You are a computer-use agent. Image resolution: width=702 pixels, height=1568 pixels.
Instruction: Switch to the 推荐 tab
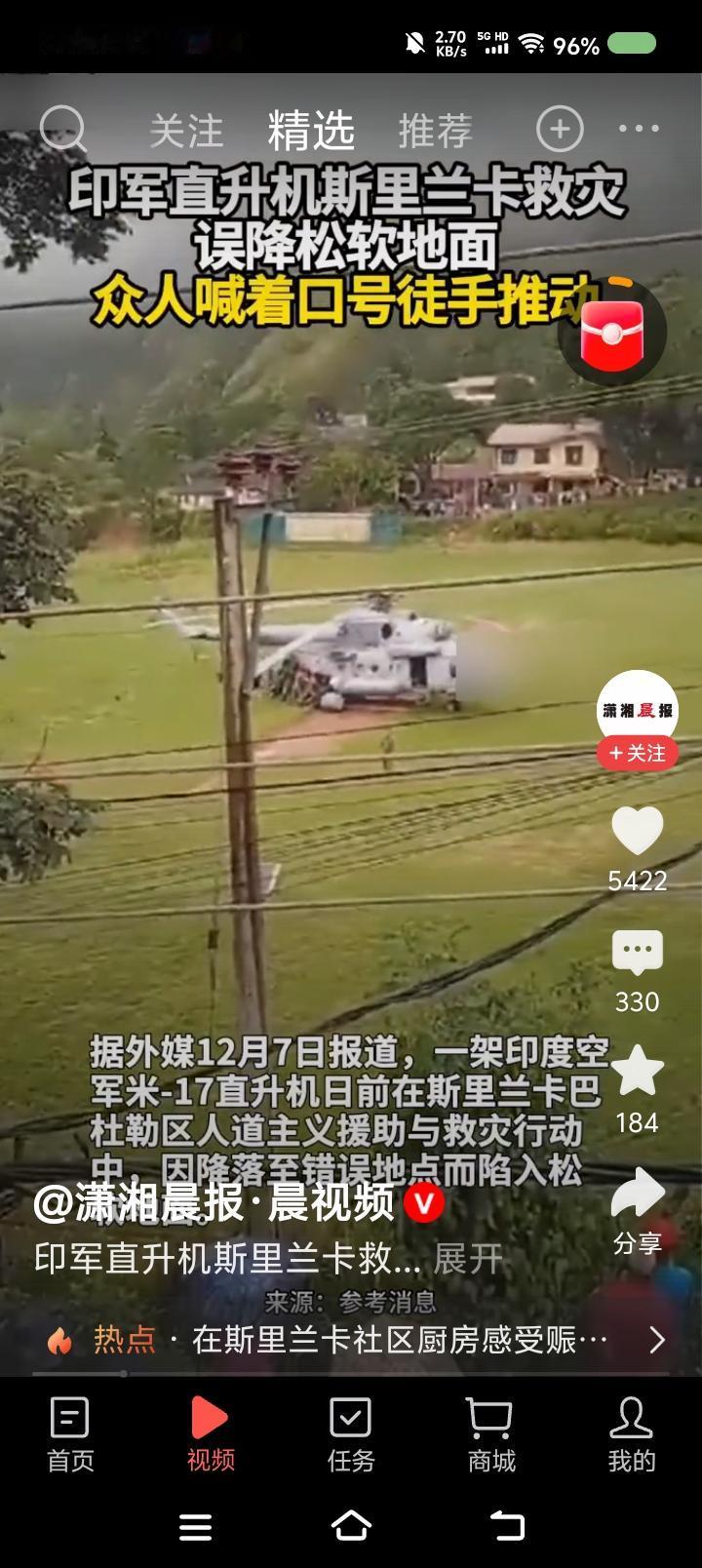tap(435, 128)
